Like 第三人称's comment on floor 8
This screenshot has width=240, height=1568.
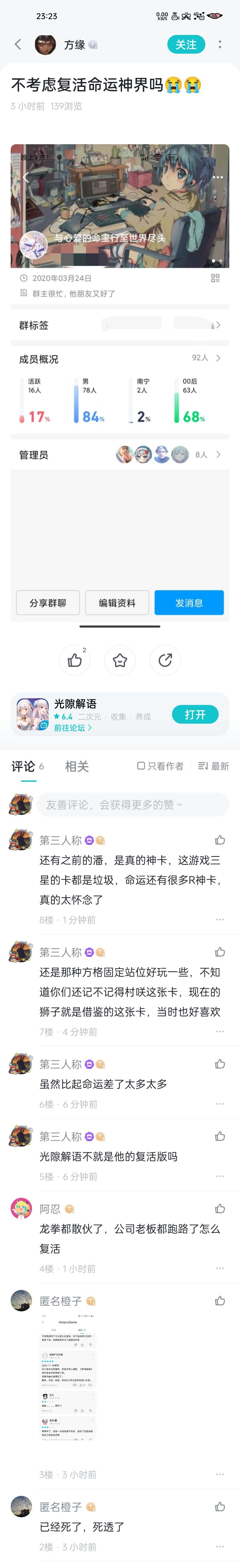[220, 840]
